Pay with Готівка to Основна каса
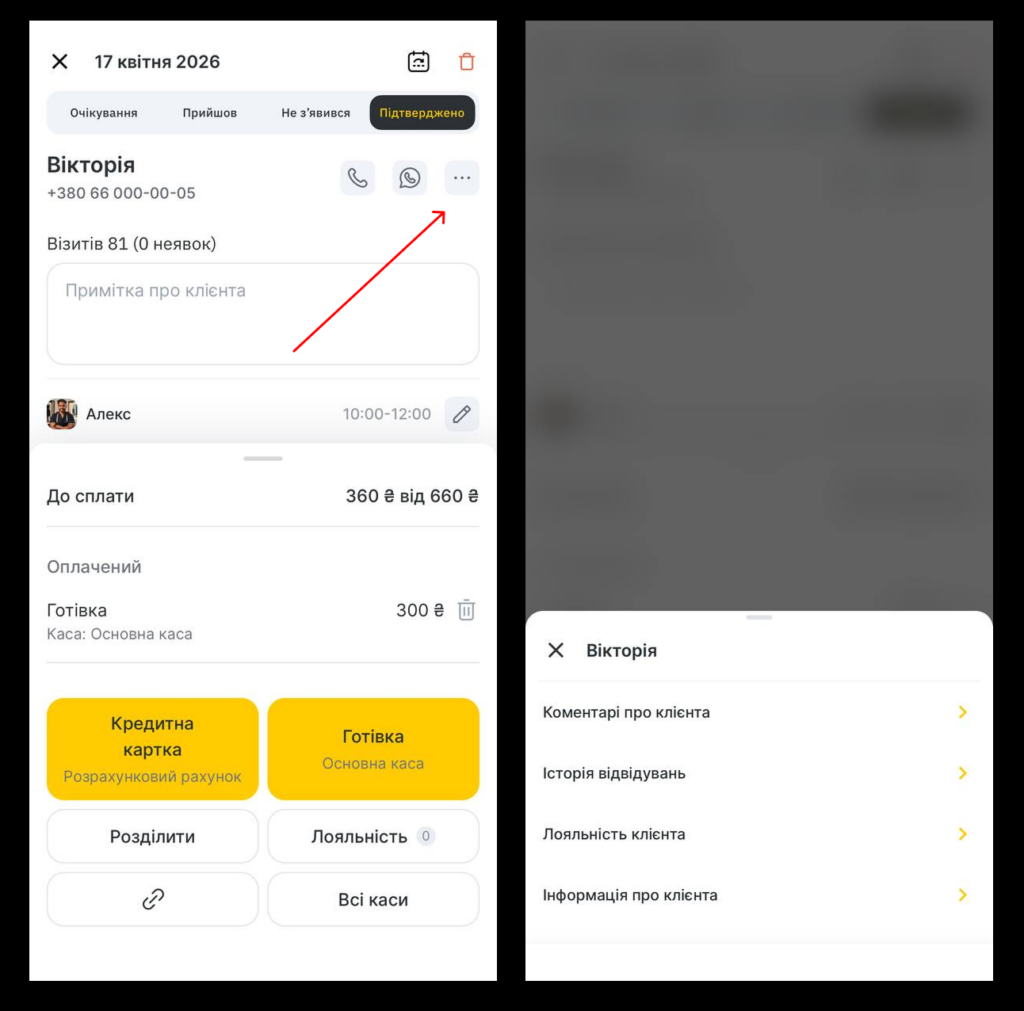This screenshot has width=1024, height=1011. 373,749
